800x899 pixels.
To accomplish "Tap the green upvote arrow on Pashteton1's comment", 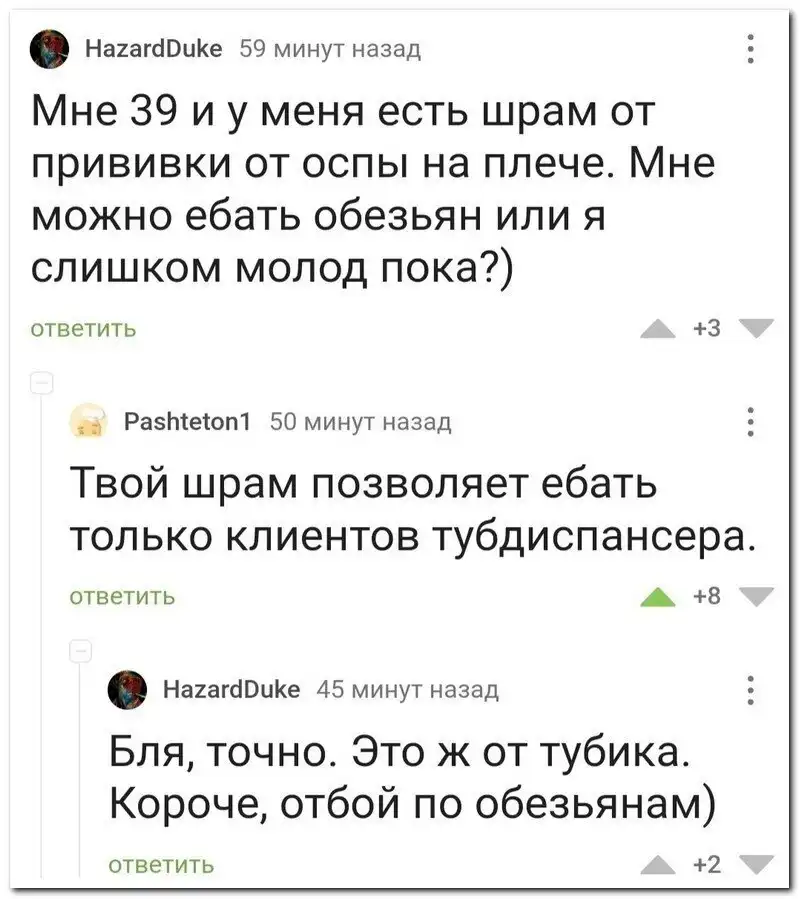I will pyautogui.click(x=655, y=597).
